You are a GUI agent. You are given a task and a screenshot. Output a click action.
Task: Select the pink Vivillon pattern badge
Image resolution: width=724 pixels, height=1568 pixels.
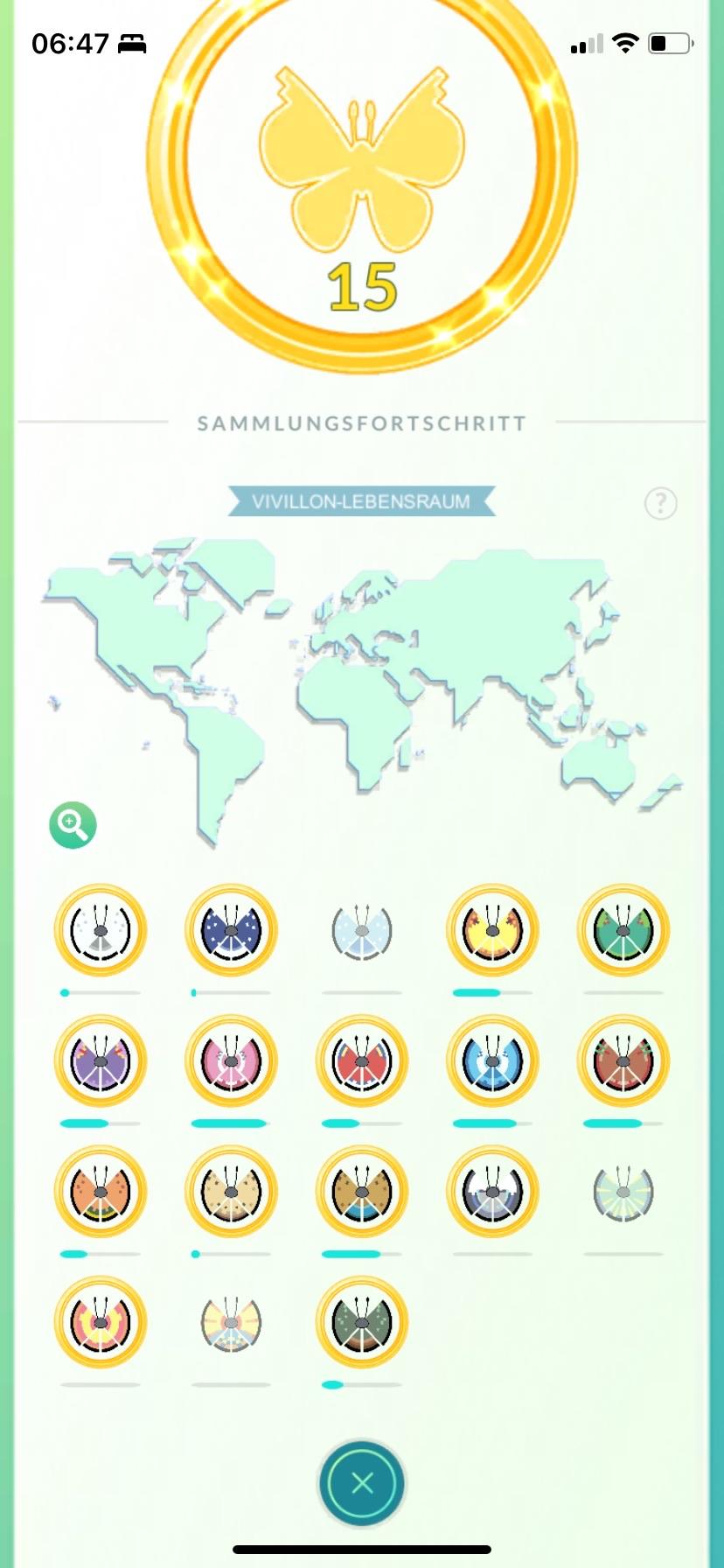point(231,1060)
